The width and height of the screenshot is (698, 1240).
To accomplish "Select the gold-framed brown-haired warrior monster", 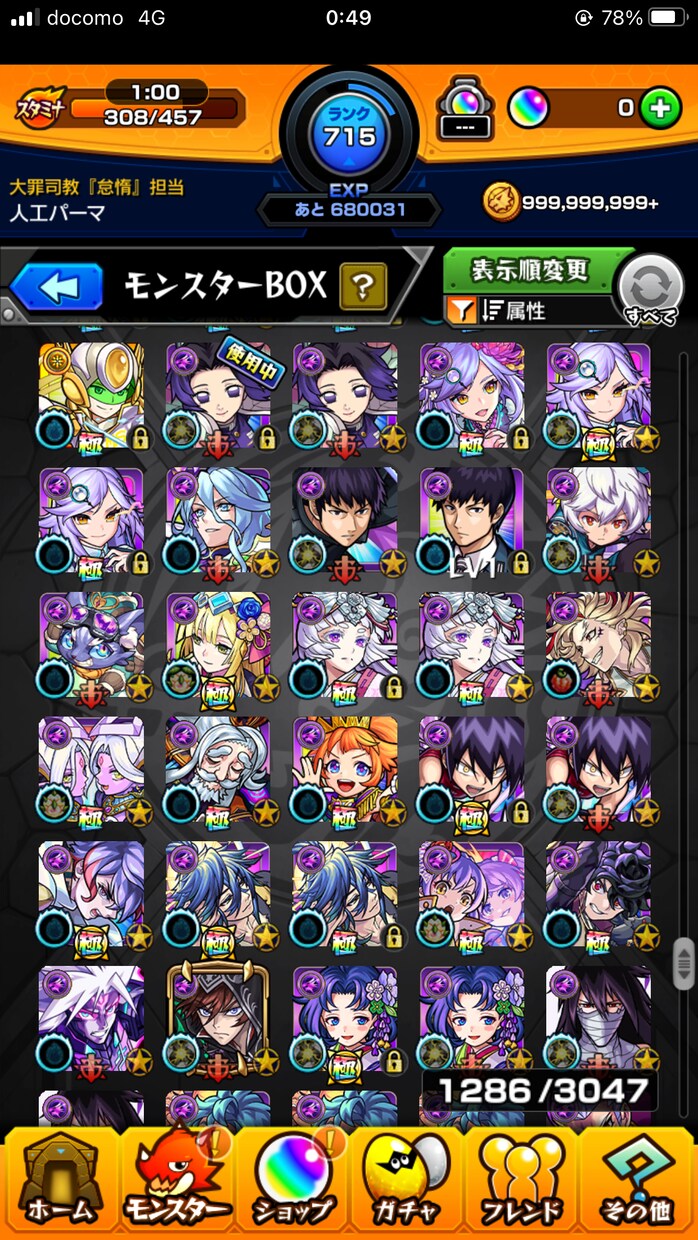I will [218, 1018].
